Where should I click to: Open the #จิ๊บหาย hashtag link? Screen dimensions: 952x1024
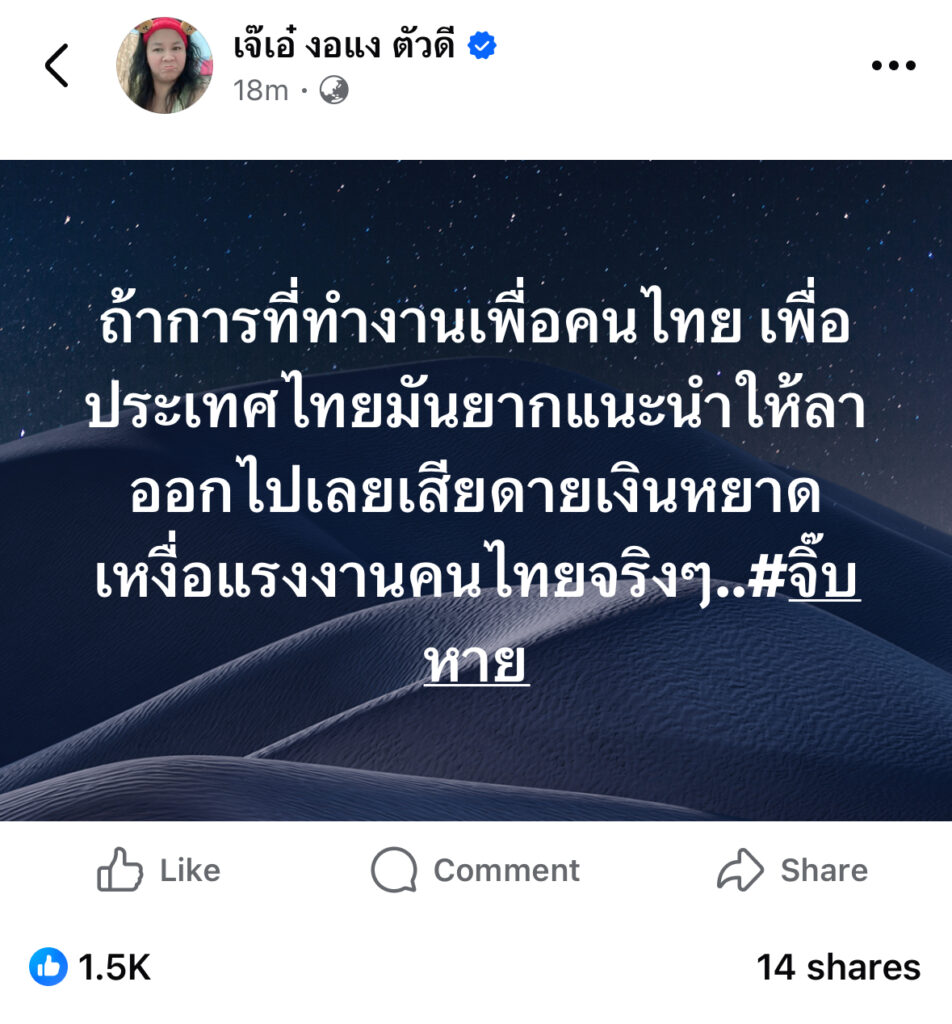820,585
